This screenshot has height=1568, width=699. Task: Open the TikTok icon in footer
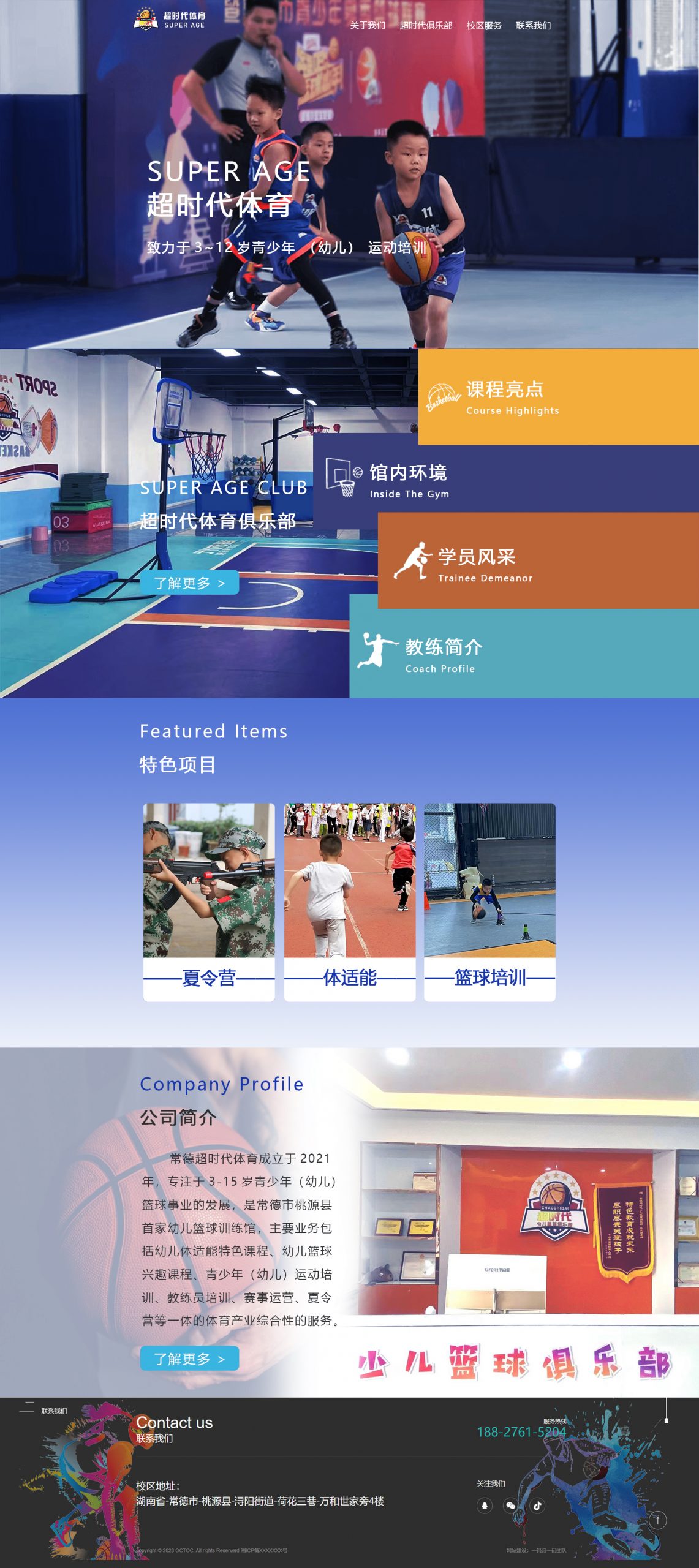(x=537, y=1506)
